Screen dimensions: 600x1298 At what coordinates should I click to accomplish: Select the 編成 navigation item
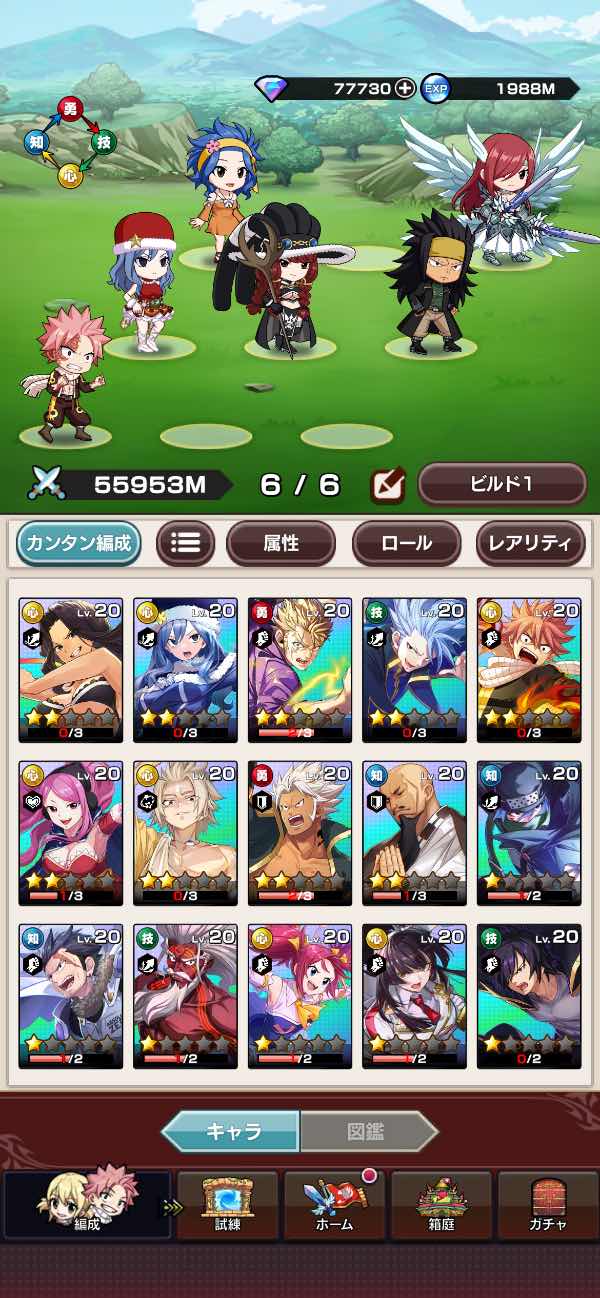click(87, 1205)
